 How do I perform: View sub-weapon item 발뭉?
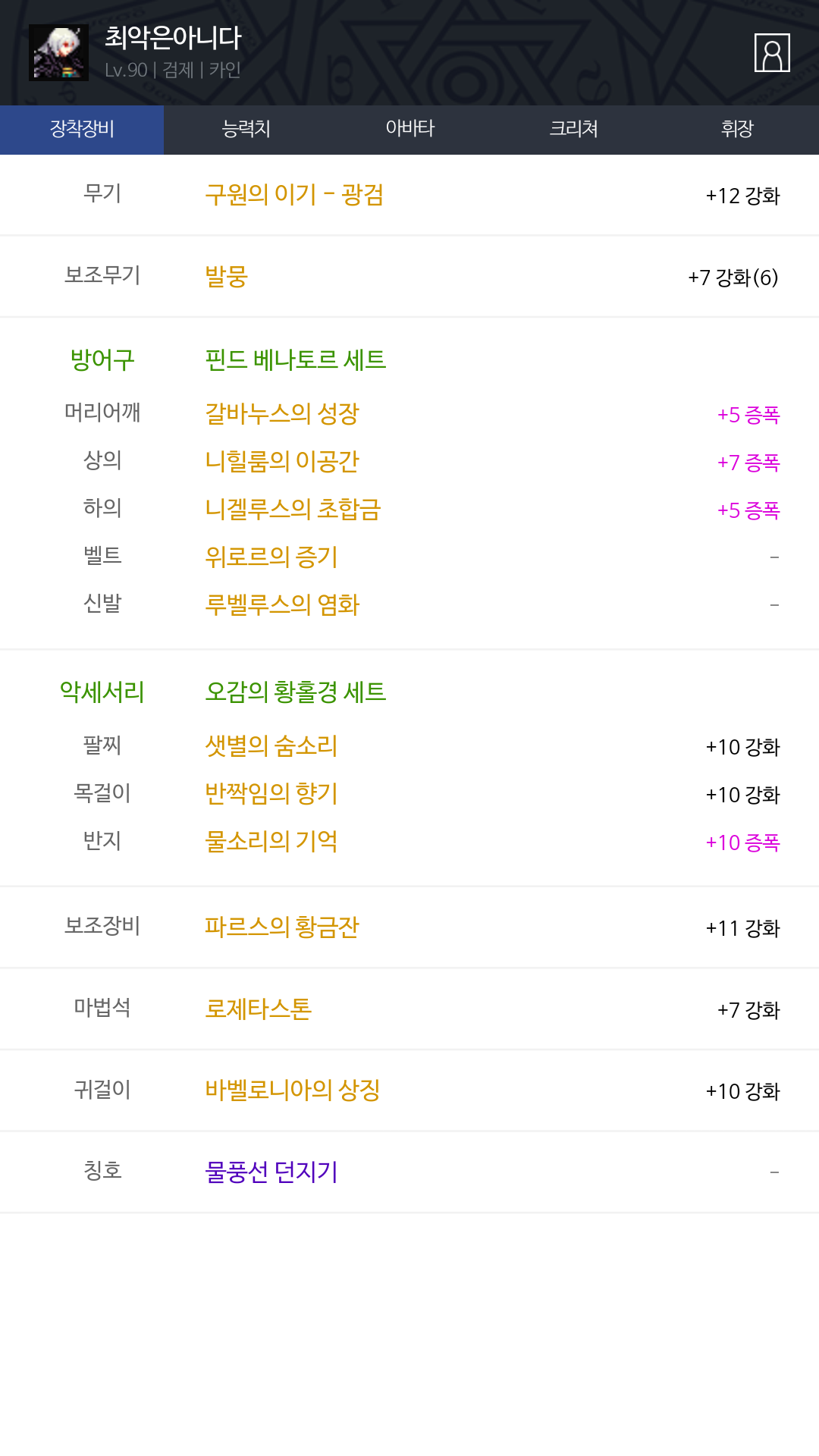tap(226, 277)
